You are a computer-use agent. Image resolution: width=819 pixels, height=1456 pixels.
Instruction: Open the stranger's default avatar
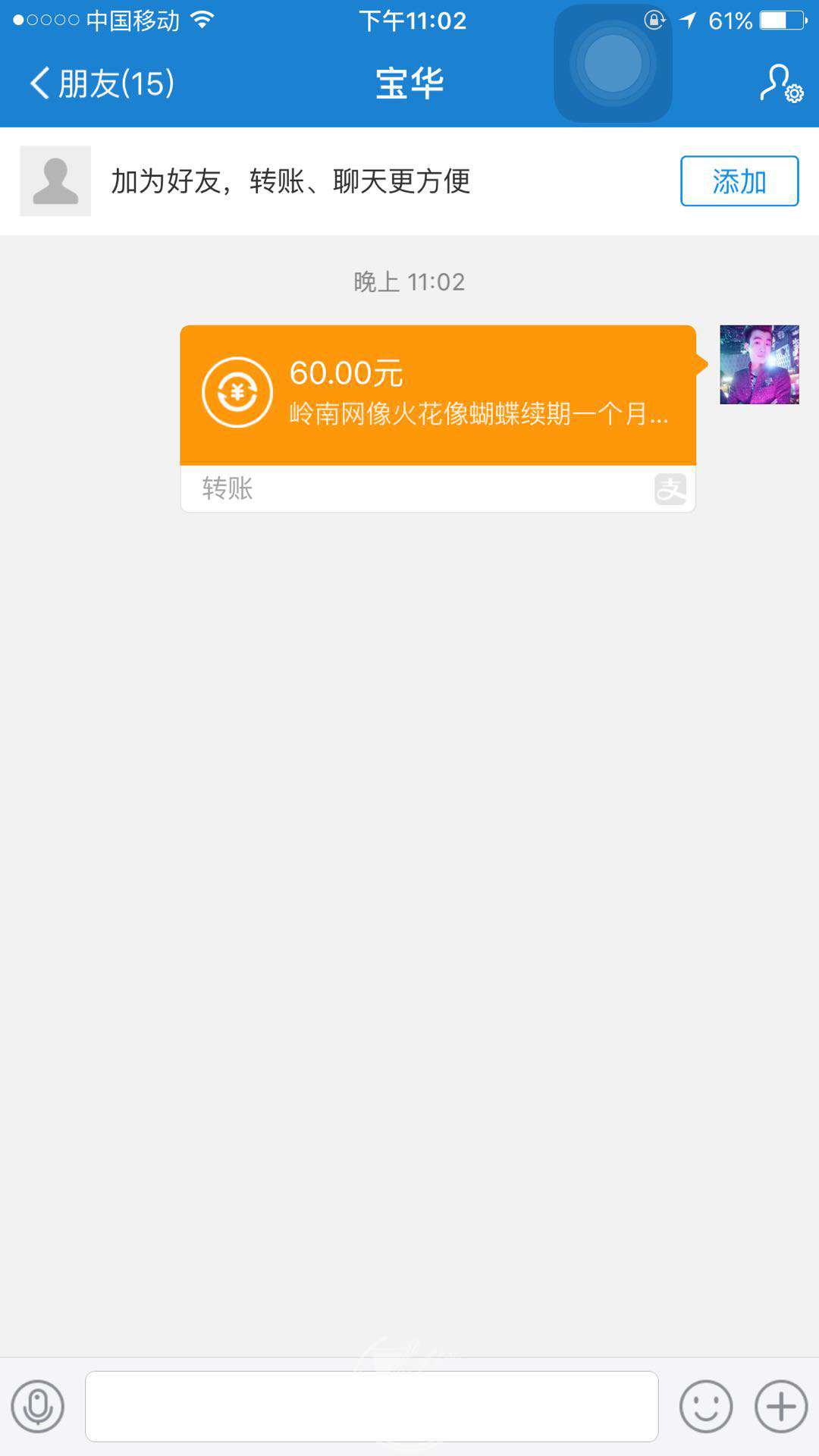(55, 181)
